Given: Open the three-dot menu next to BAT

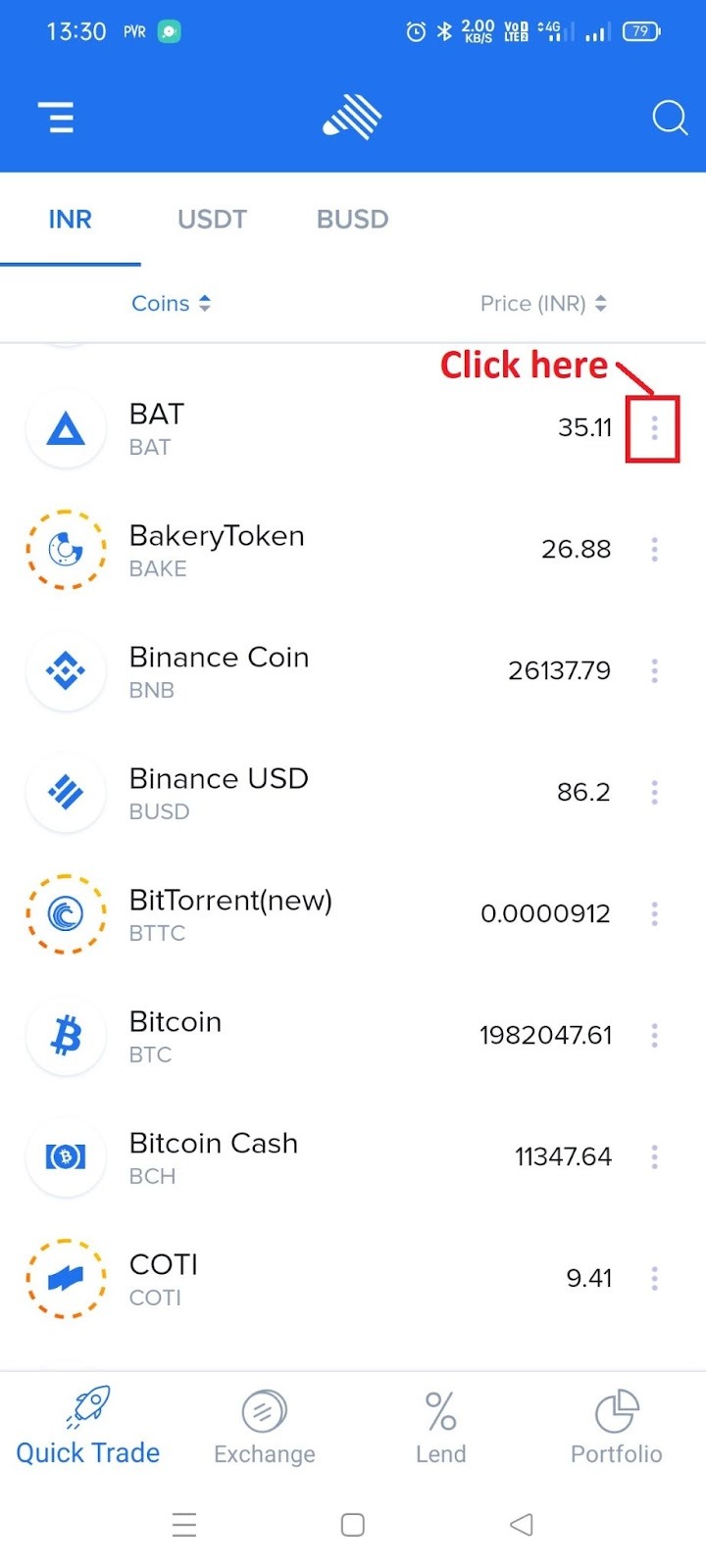Looking at the screenshot, I should point(653,428).
